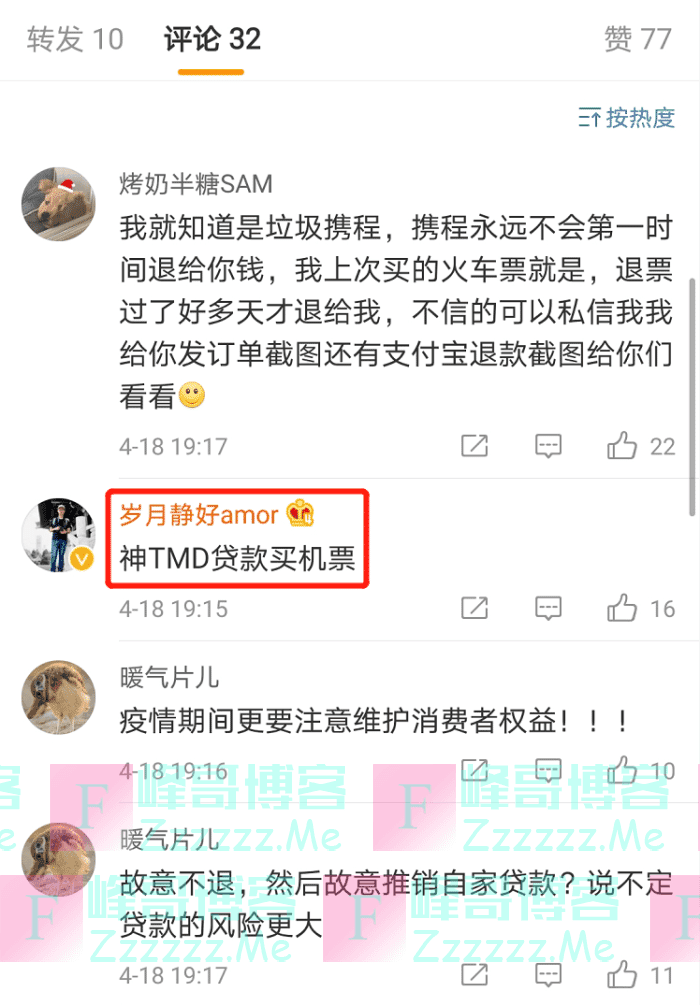Open 岁月静好amor's profile avatar
The image size is (700, 1005).
pos(58,534)
